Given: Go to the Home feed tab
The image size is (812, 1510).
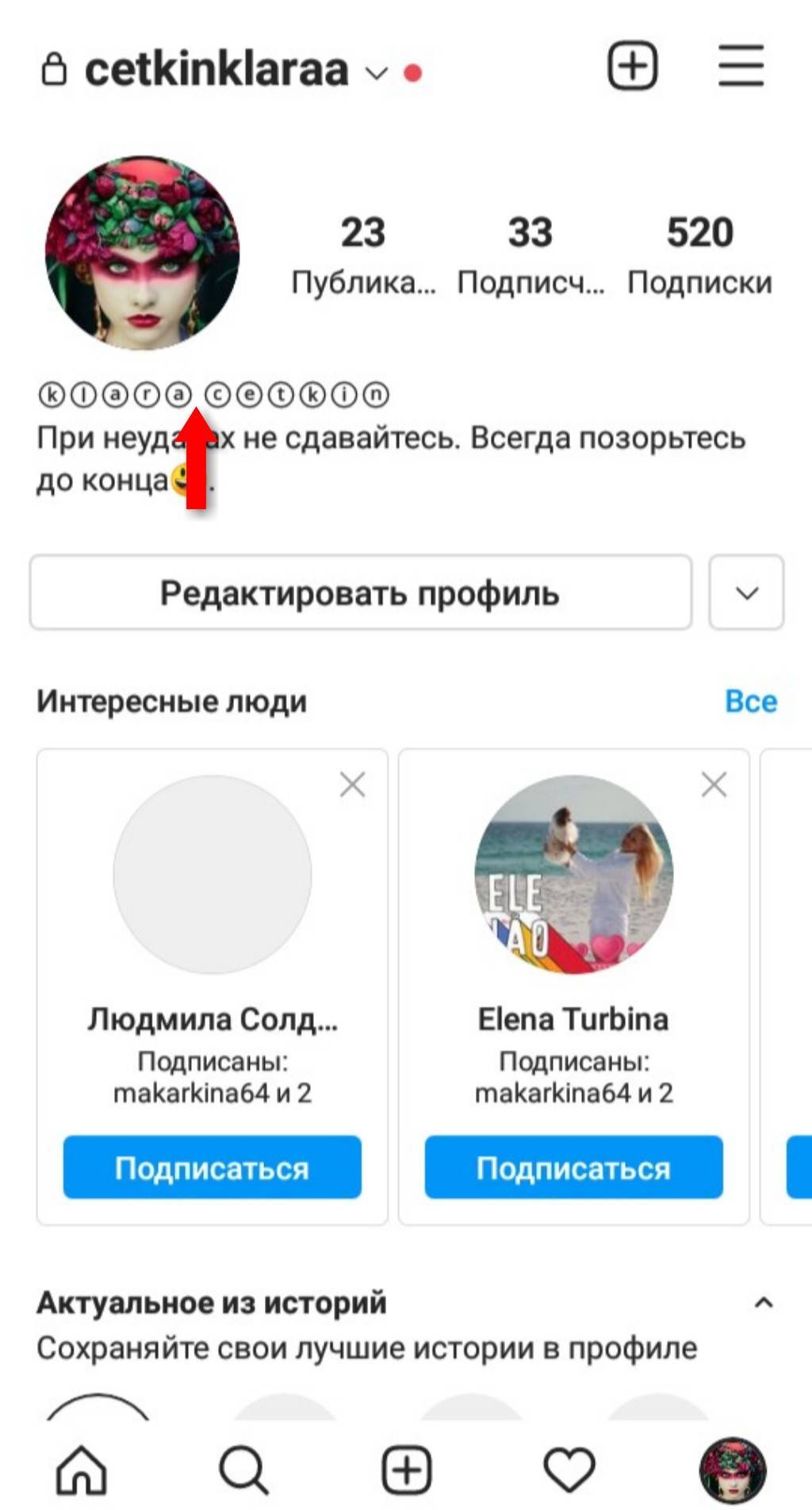Looking at the screenshot, I should pos(81,1469).
